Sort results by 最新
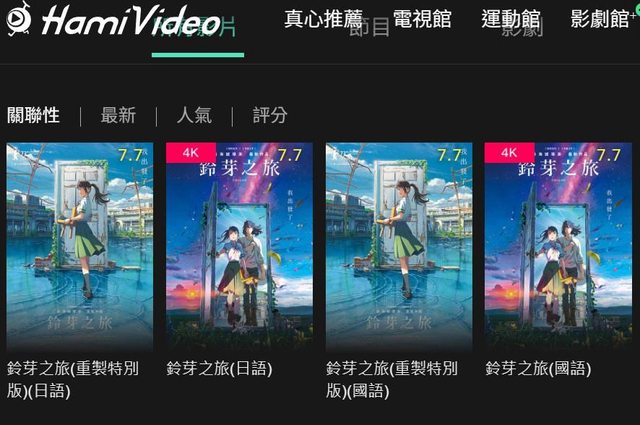Image resolution: width=640 pixels, height=425 pixels. (x=118, y=116)
